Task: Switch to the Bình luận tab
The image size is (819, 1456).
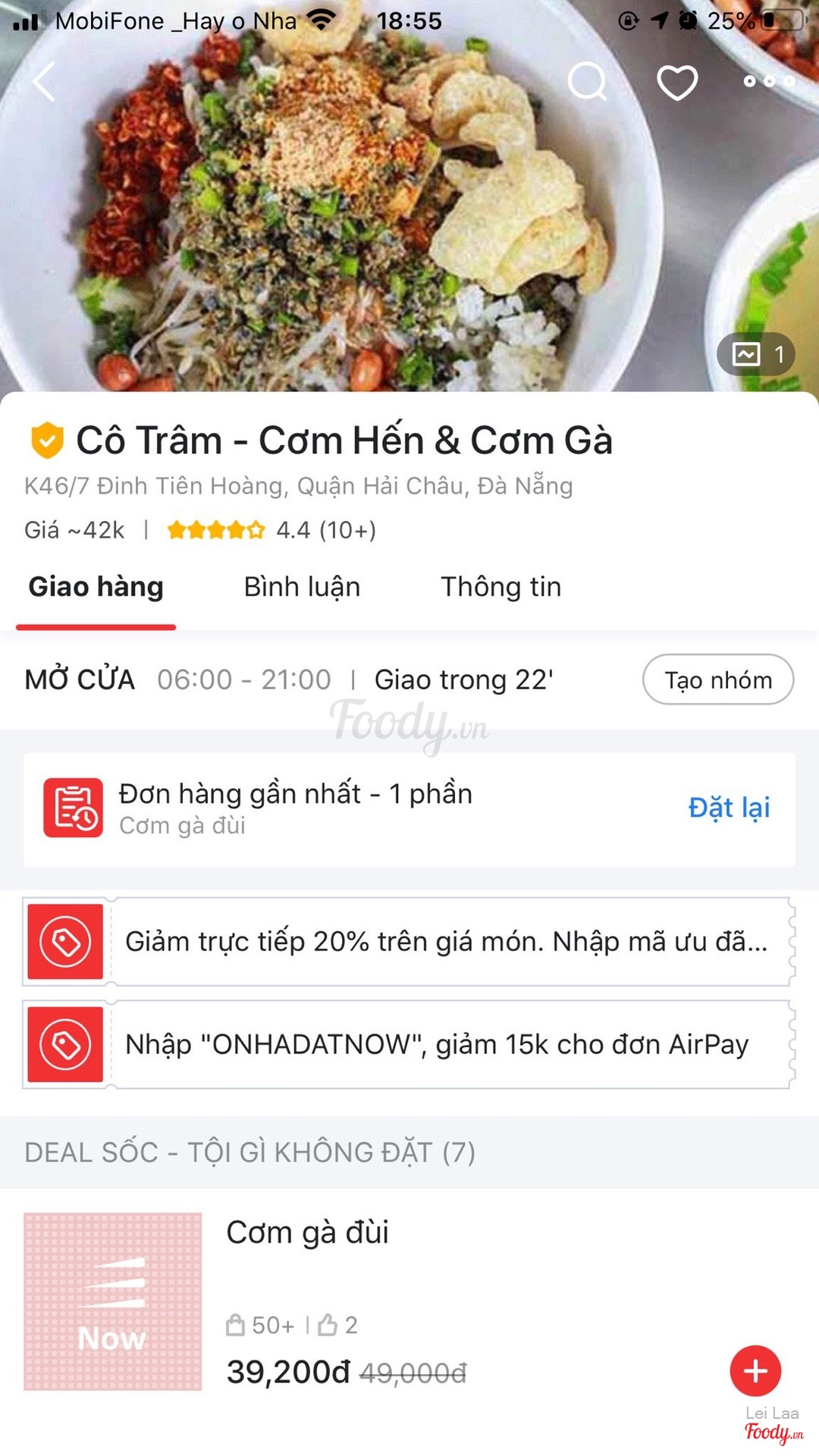Action: (302, 587)
